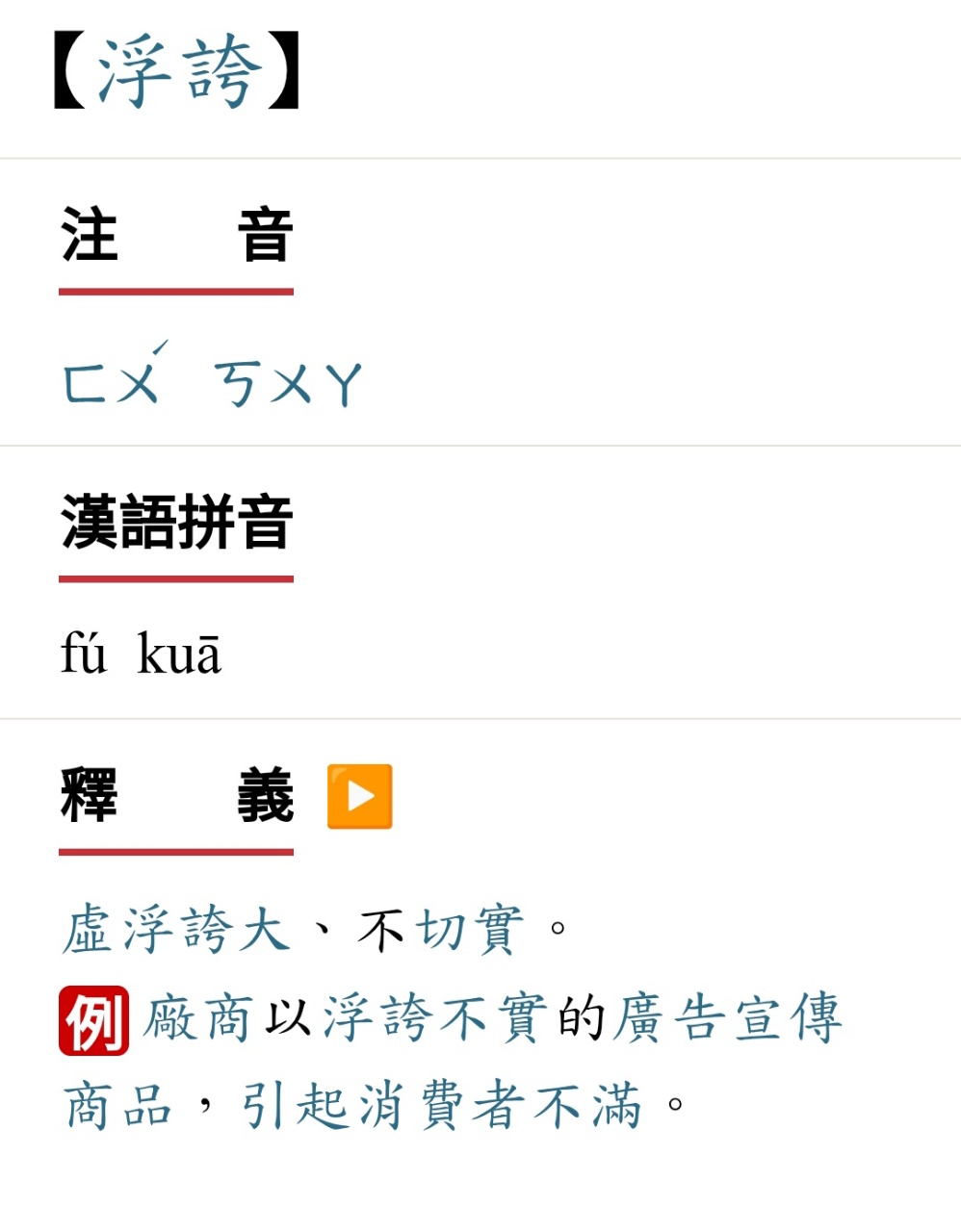
Task: Play the audio for the definition
Action: [x=360, y=797]
